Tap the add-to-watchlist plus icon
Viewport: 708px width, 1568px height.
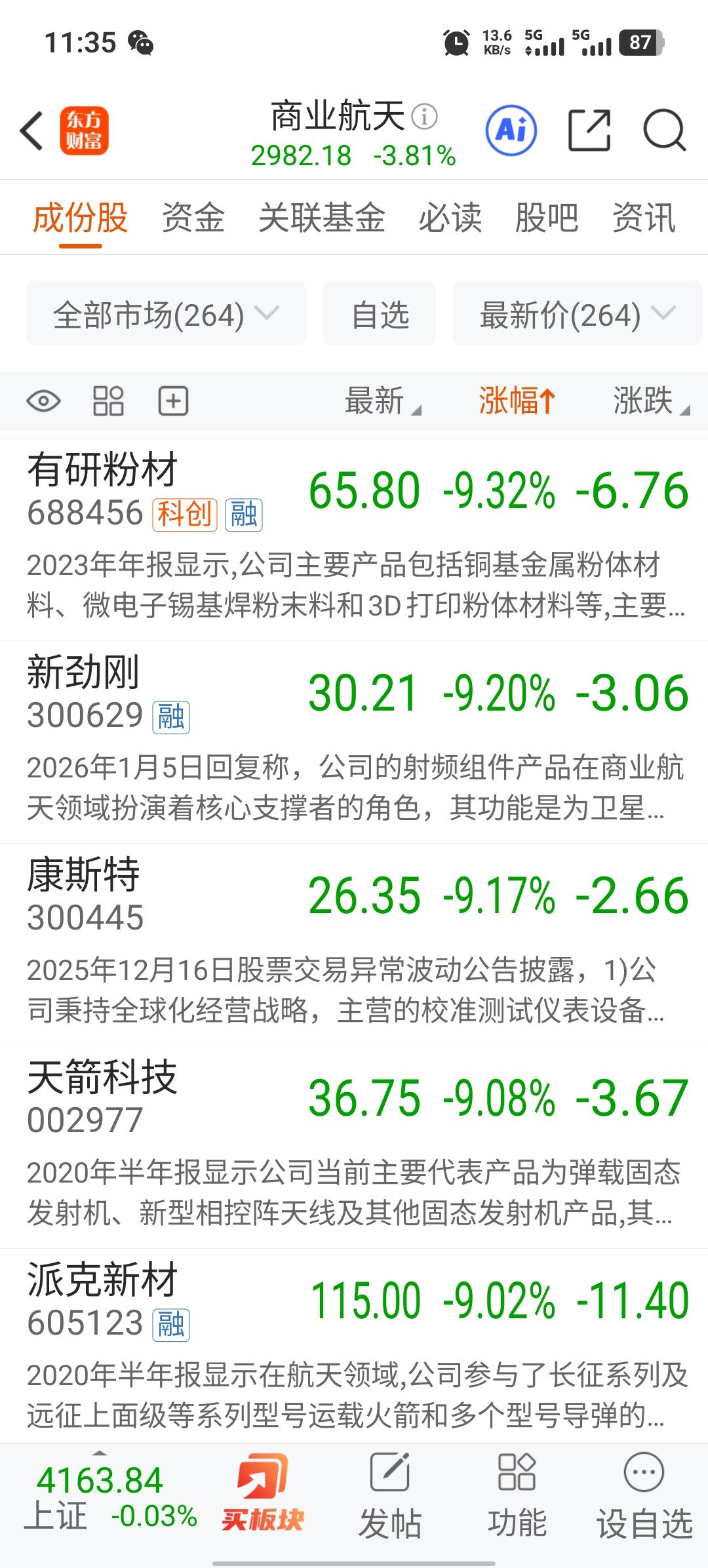[172, 401]
